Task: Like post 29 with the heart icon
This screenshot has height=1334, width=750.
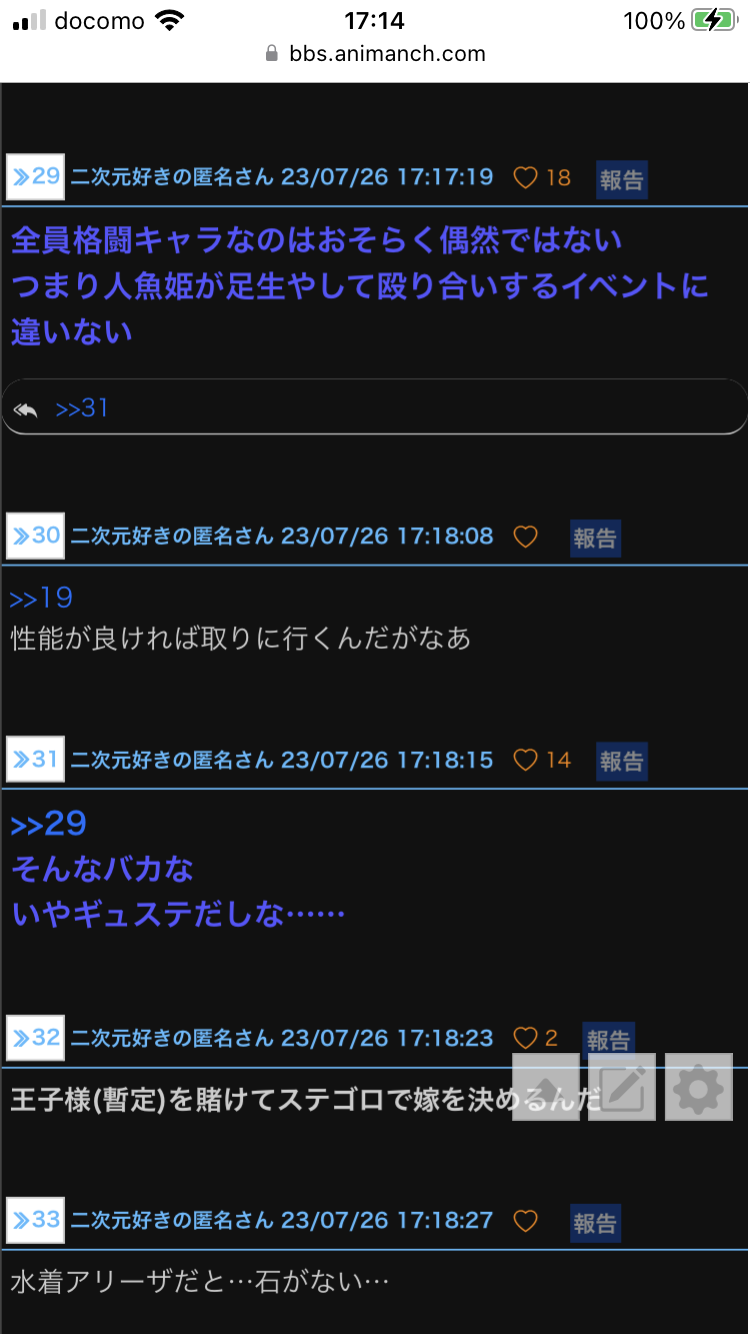Action: [x=525, y=178]
